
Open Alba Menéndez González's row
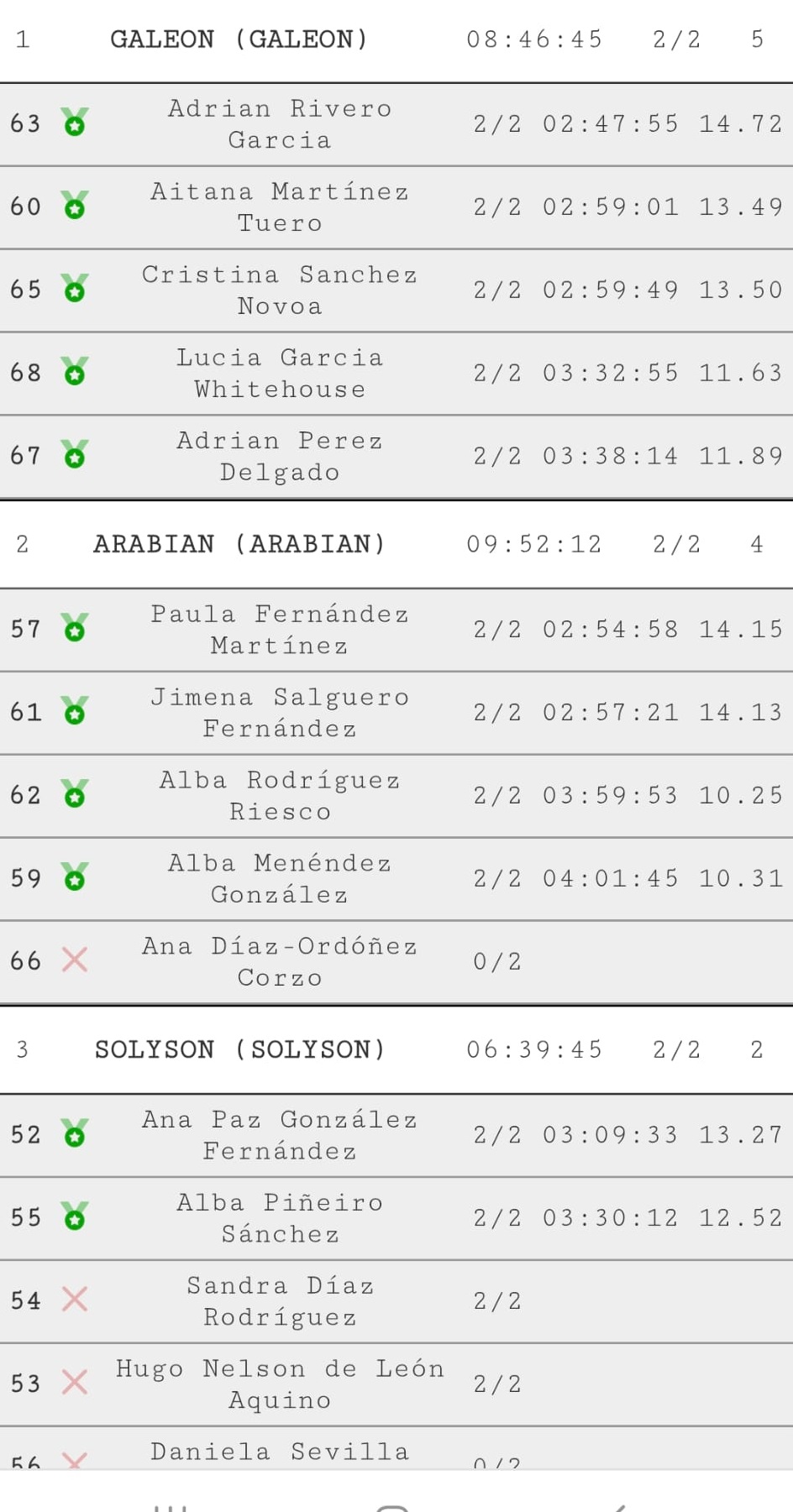tap(396, 879)
